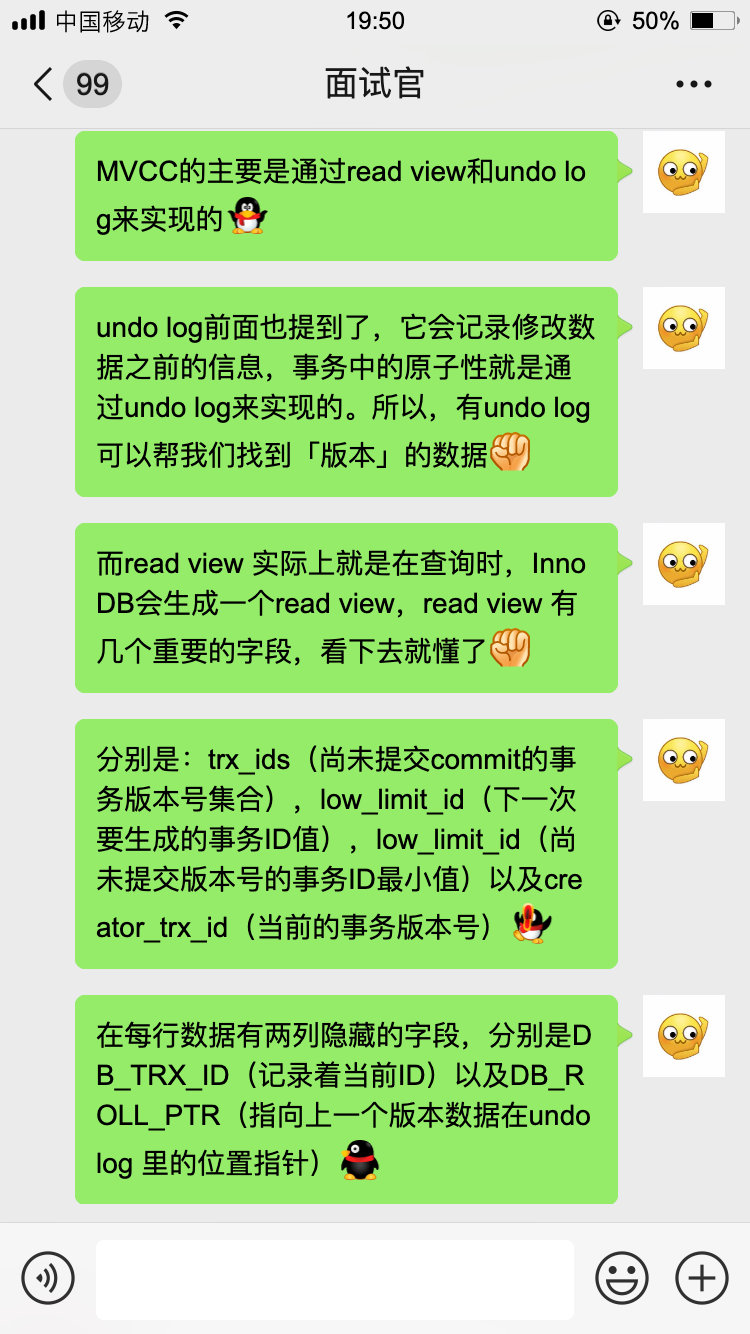Open sender avatar beside the MVCC message
Viewport: 750px width, 1334px height.
point(683,172)
